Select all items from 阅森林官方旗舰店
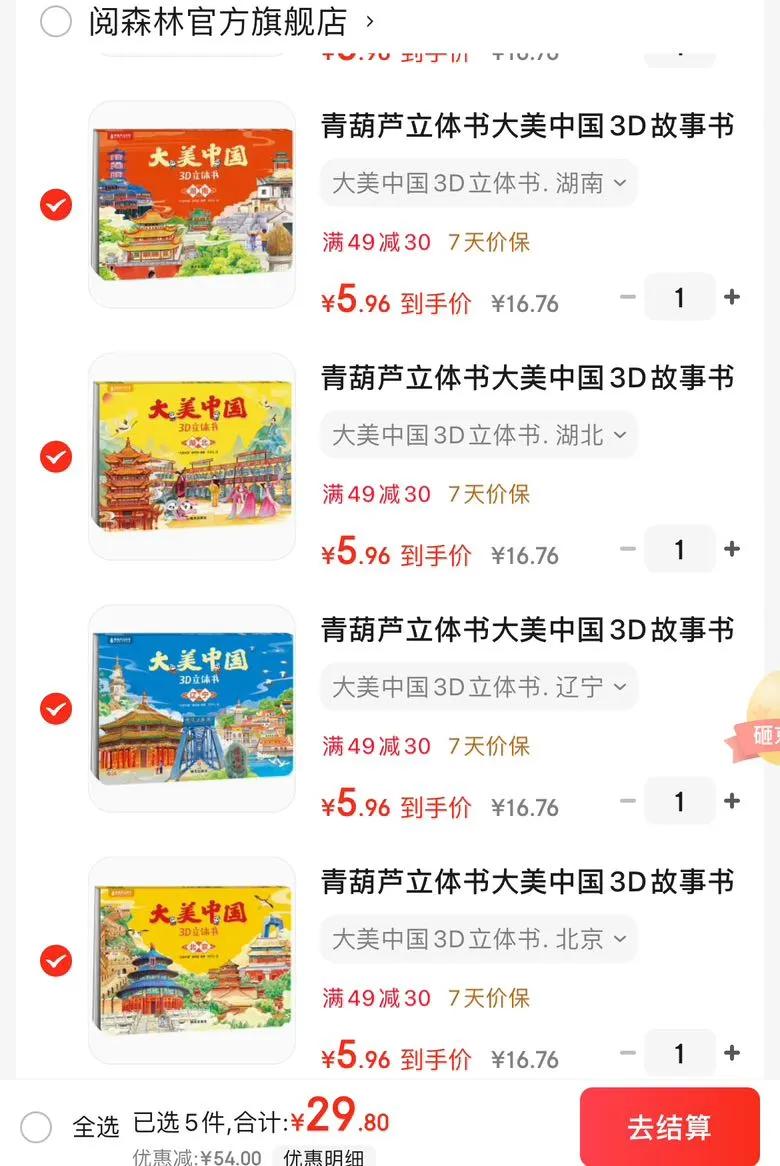 (x=55, y=21)
